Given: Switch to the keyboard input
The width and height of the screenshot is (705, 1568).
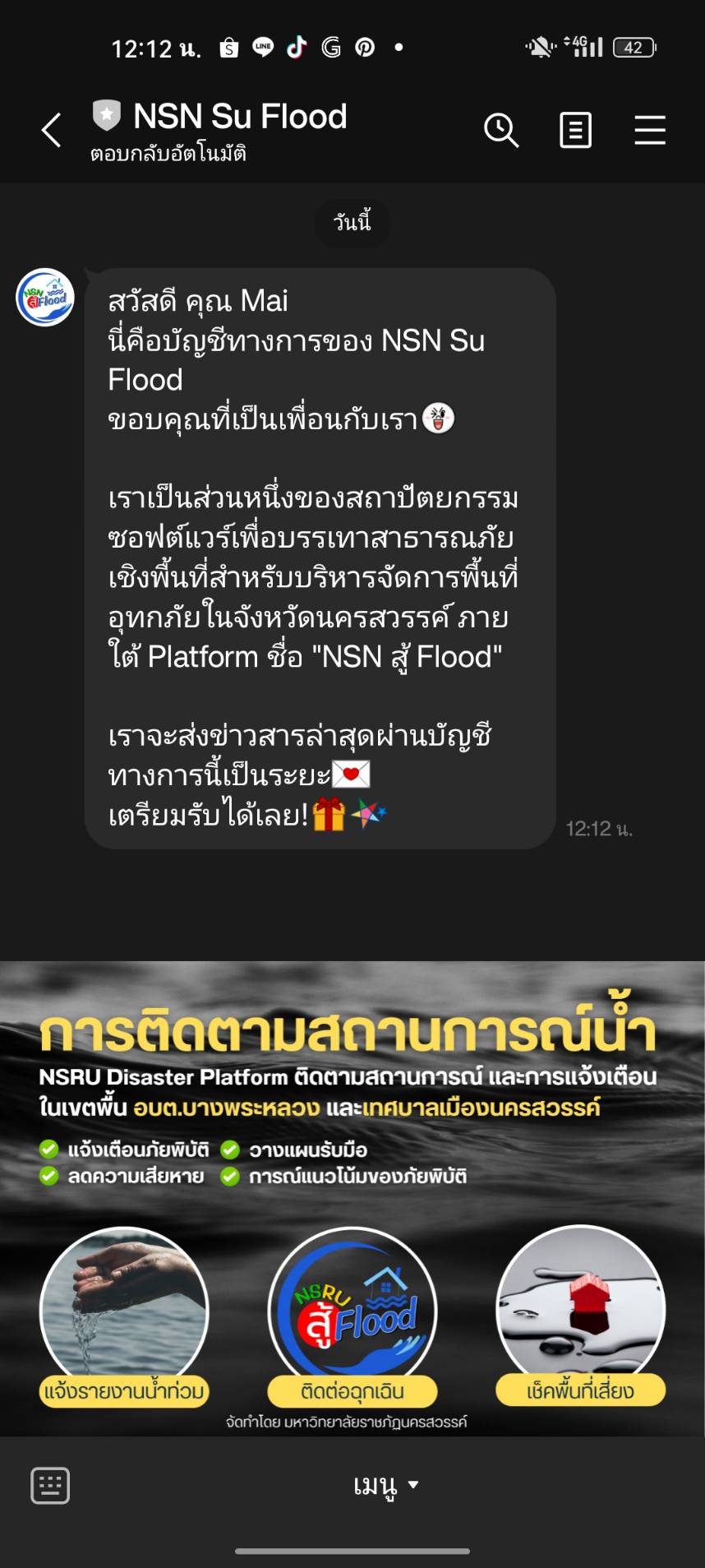Looking at the screenshot, I should (50, 1485).
